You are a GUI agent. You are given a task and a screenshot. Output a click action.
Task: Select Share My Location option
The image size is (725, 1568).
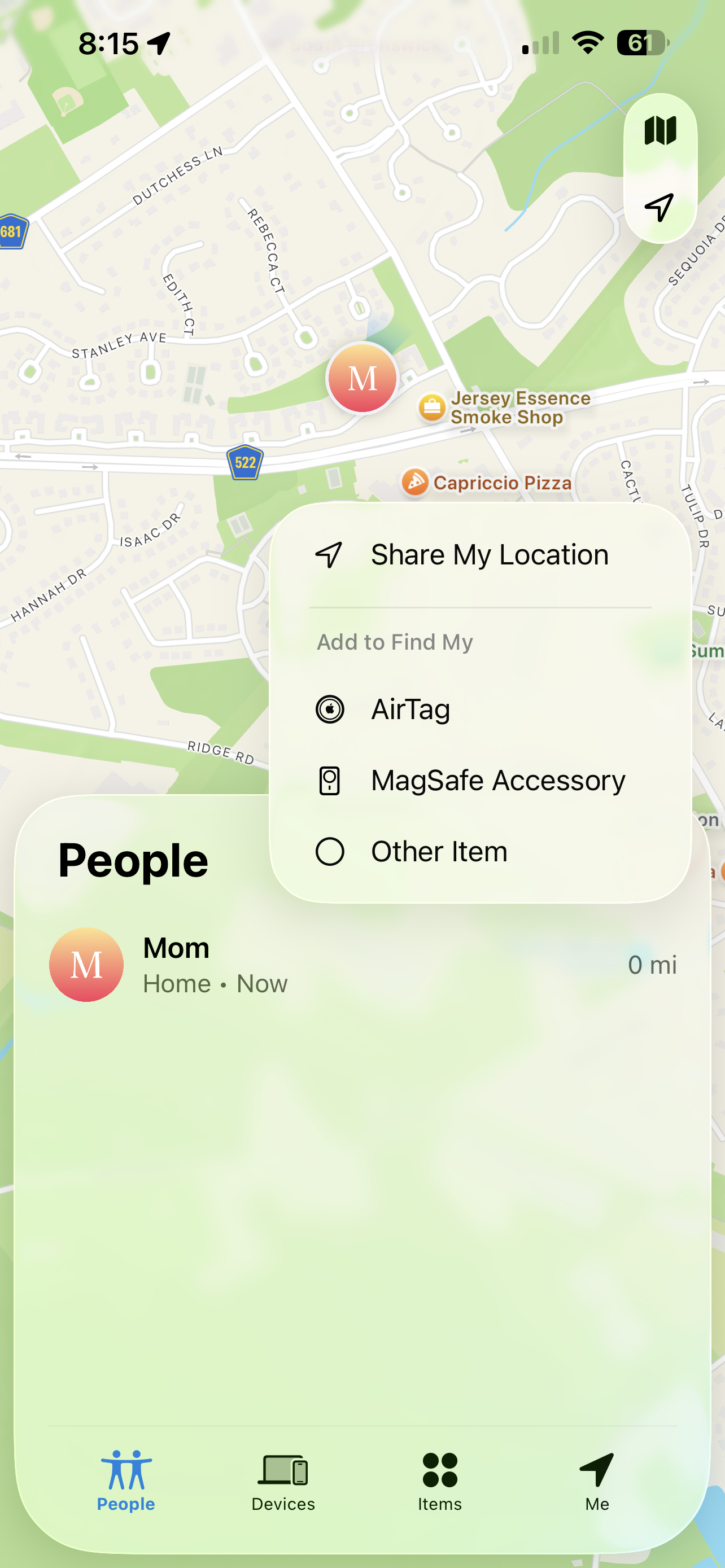pos(480,554)
